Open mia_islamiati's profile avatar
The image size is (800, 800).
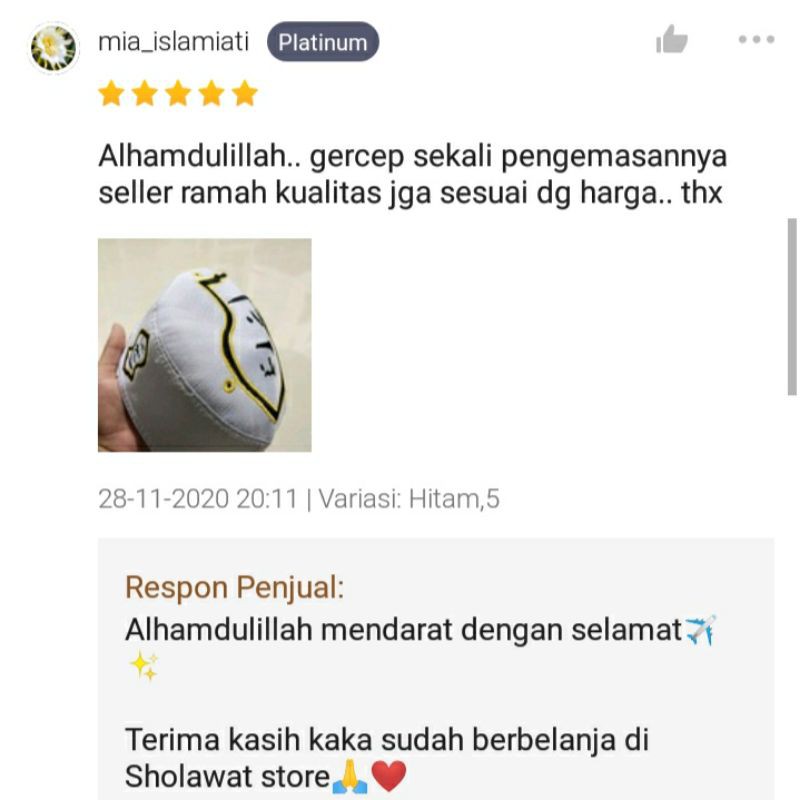(54, 45)
